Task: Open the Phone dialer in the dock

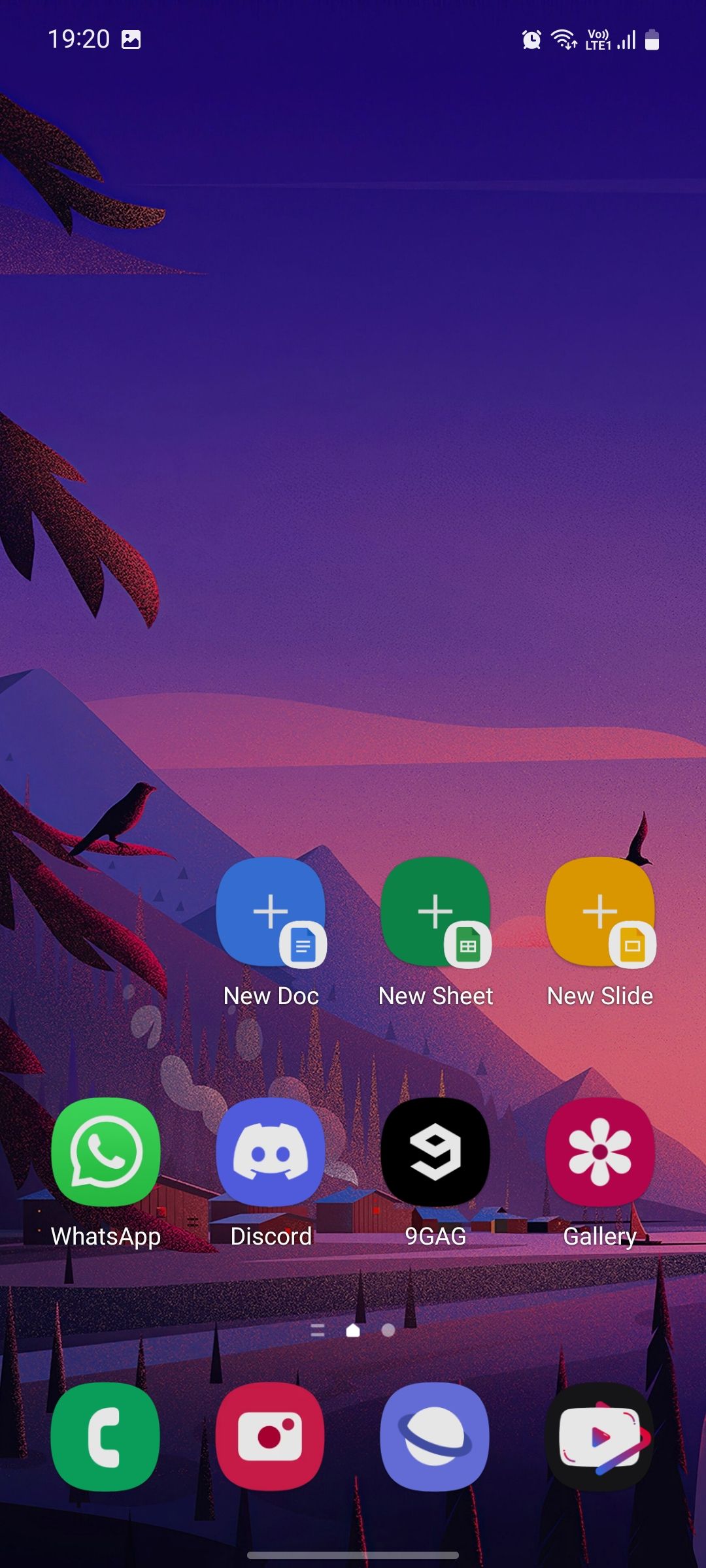Action: coord(106,1437)
